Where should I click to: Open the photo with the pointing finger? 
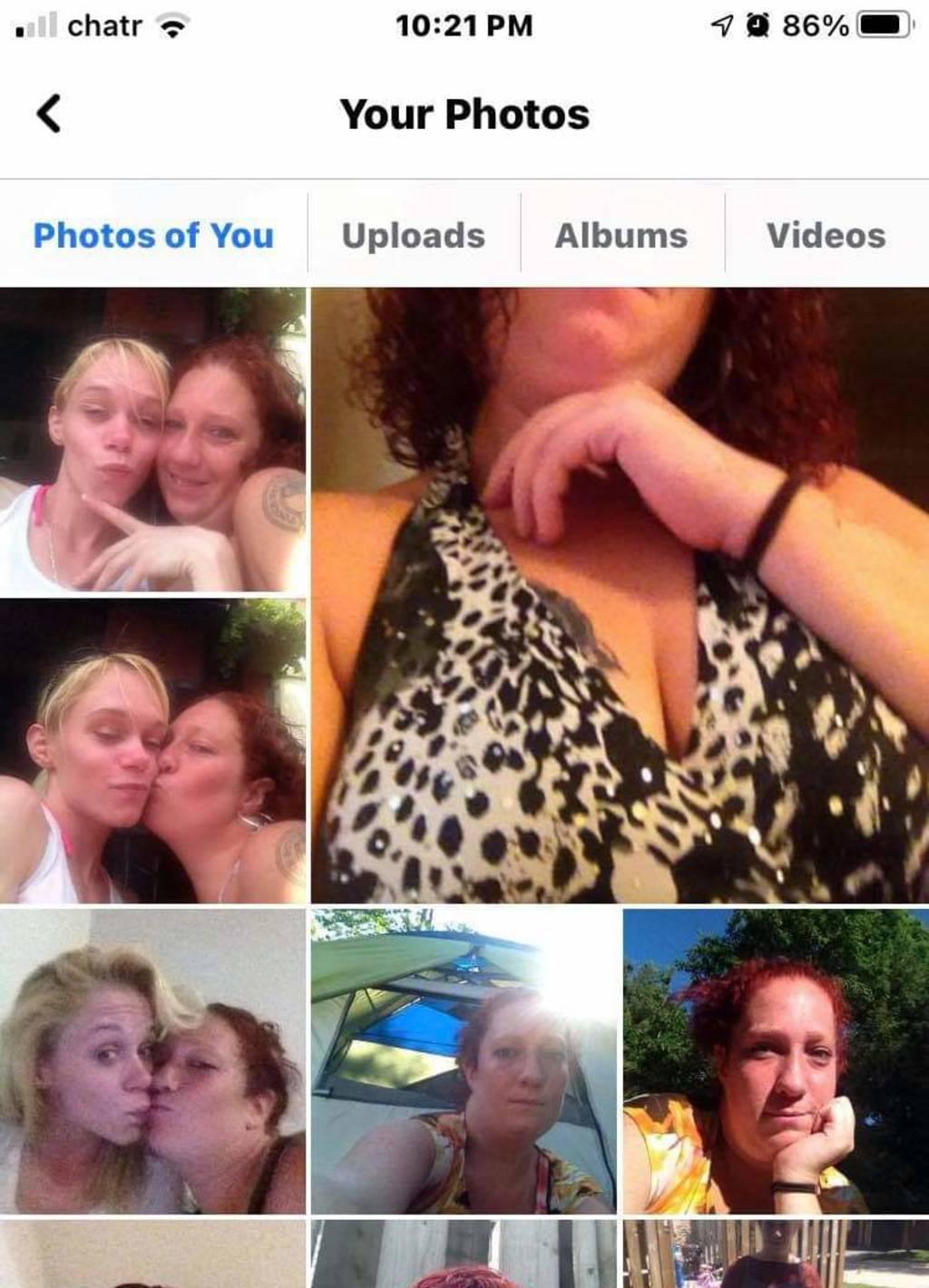(152, 440)
